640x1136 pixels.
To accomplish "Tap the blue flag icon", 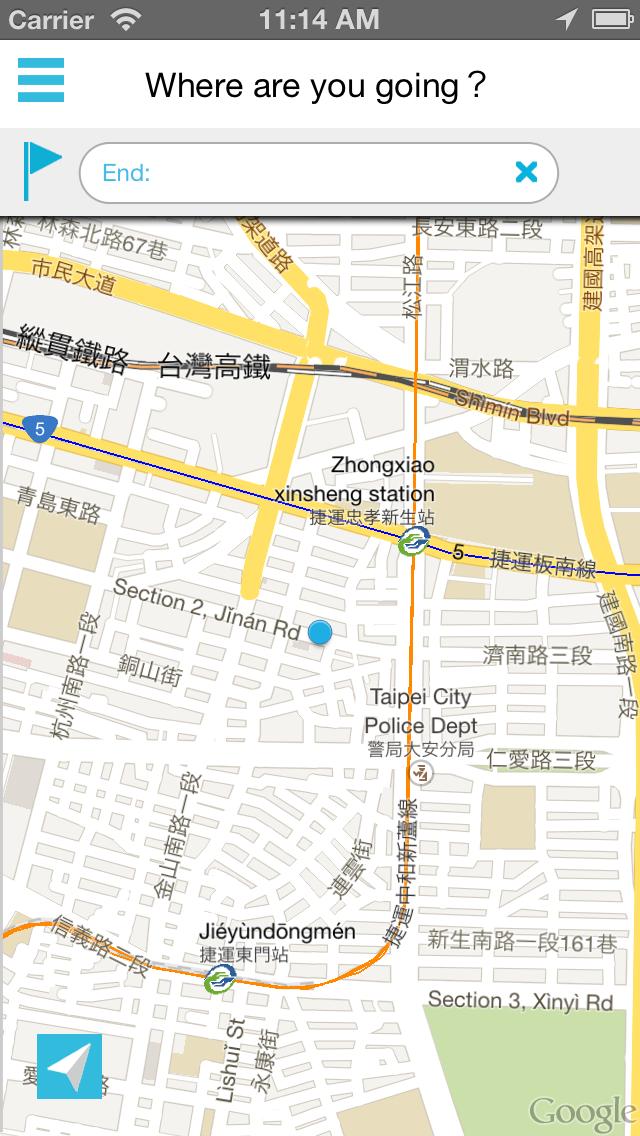I will point(42,171).
